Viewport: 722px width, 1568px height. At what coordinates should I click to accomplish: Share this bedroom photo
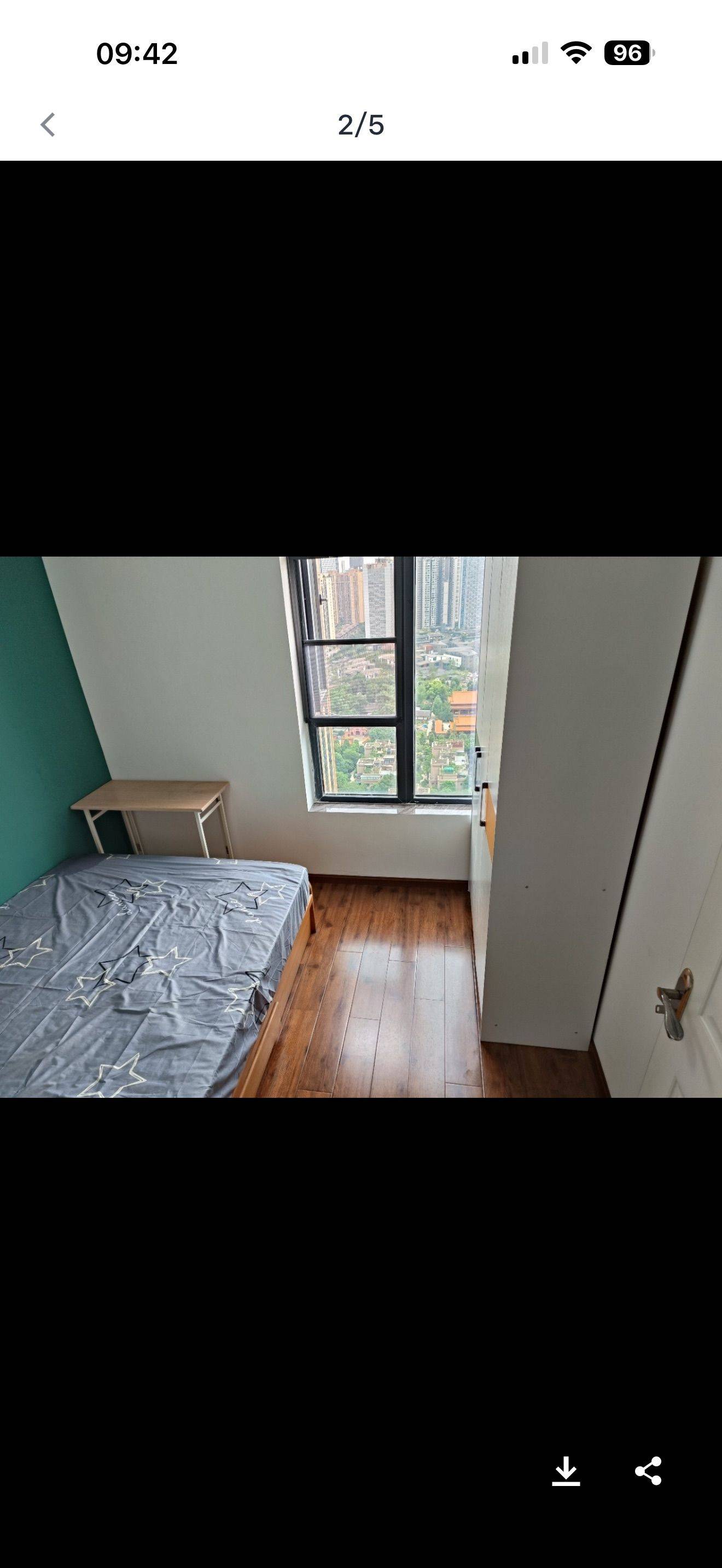click(x=648, y=1471)
